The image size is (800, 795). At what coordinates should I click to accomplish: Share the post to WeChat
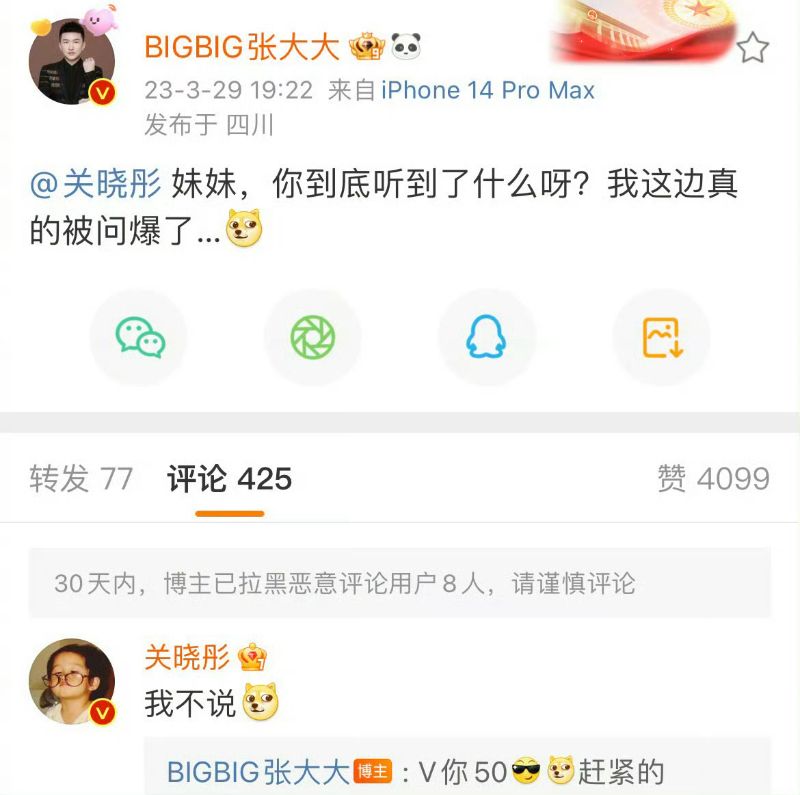click(139, 337)
